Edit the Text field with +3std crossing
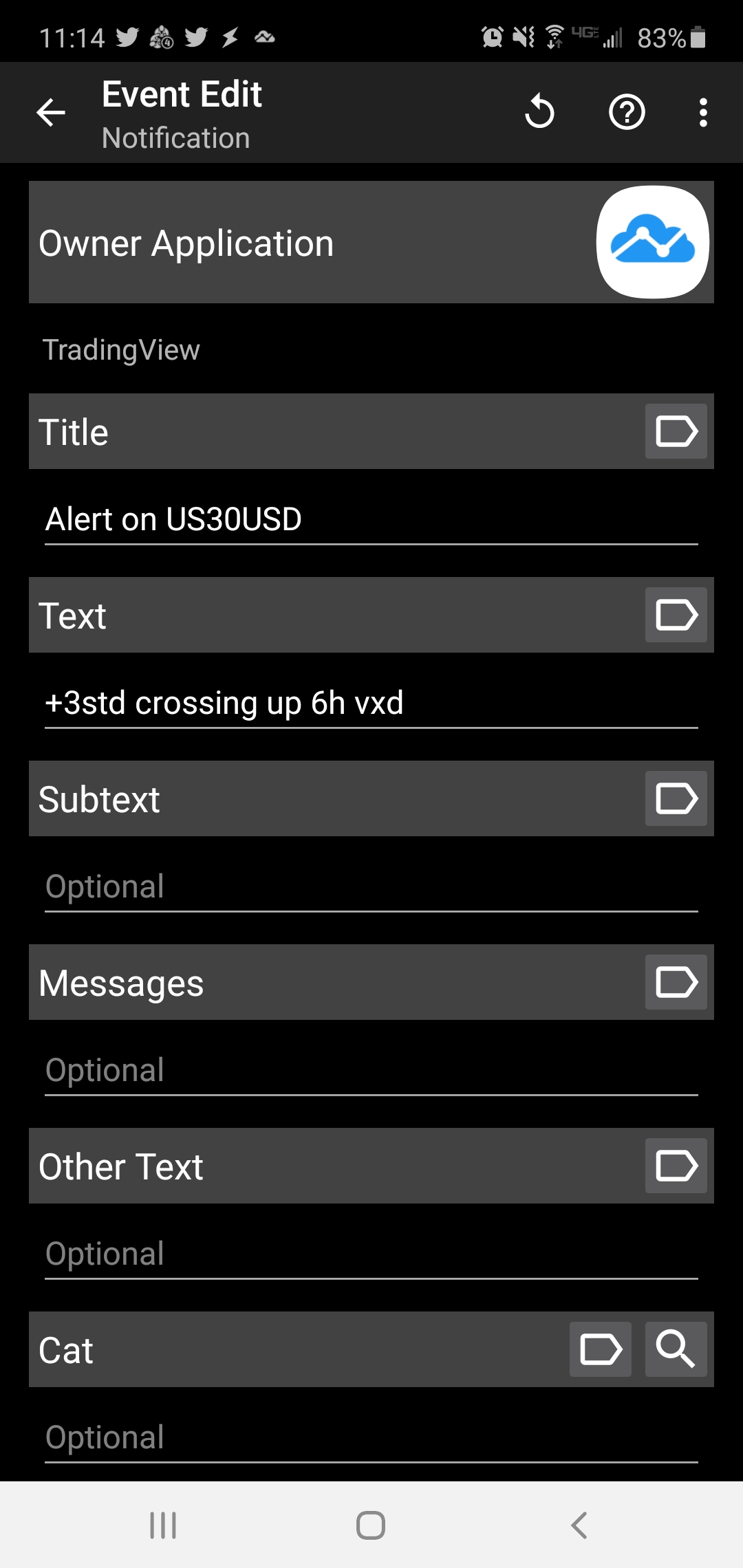The width and height of the screenshot is (743, 1568). (x=371, y=703)
